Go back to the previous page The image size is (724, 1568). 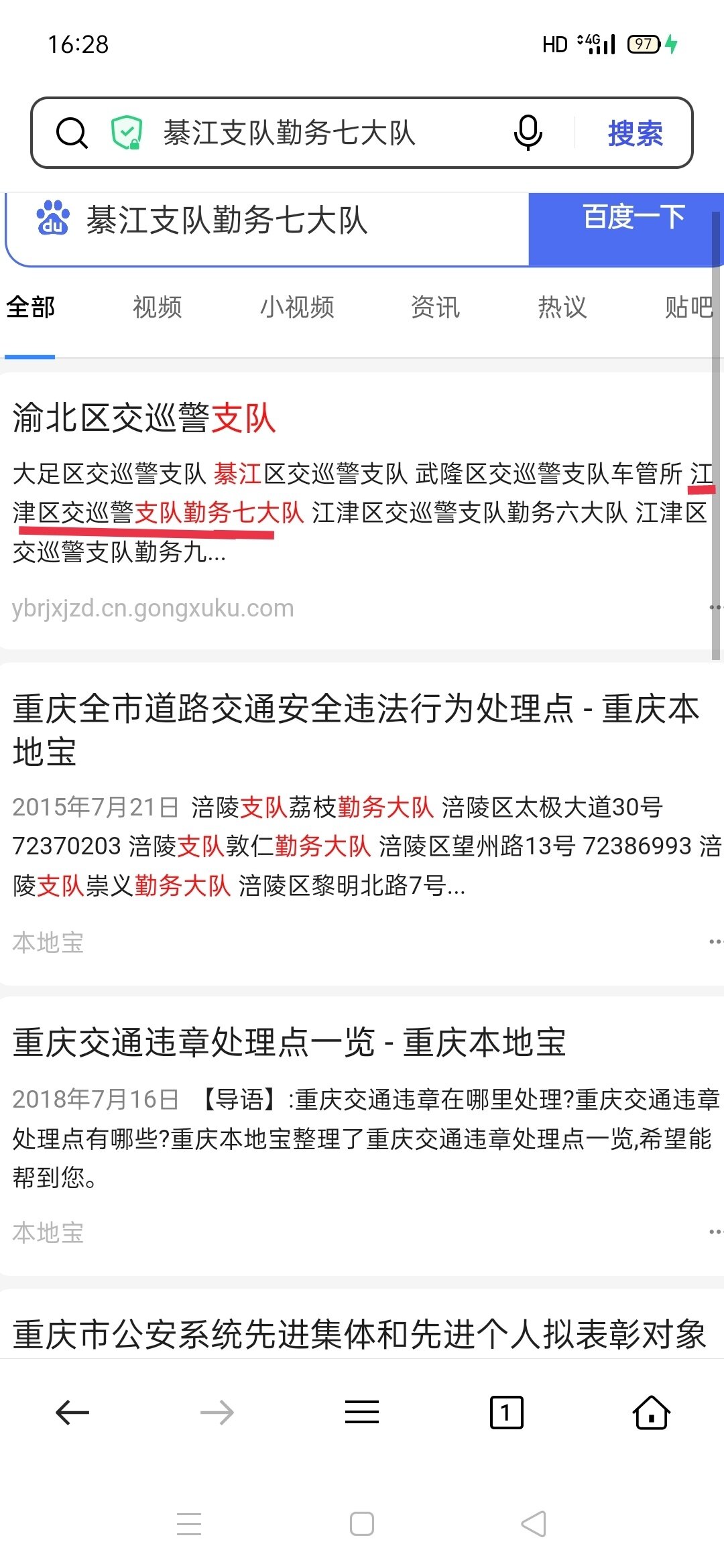coord(72,1413)
